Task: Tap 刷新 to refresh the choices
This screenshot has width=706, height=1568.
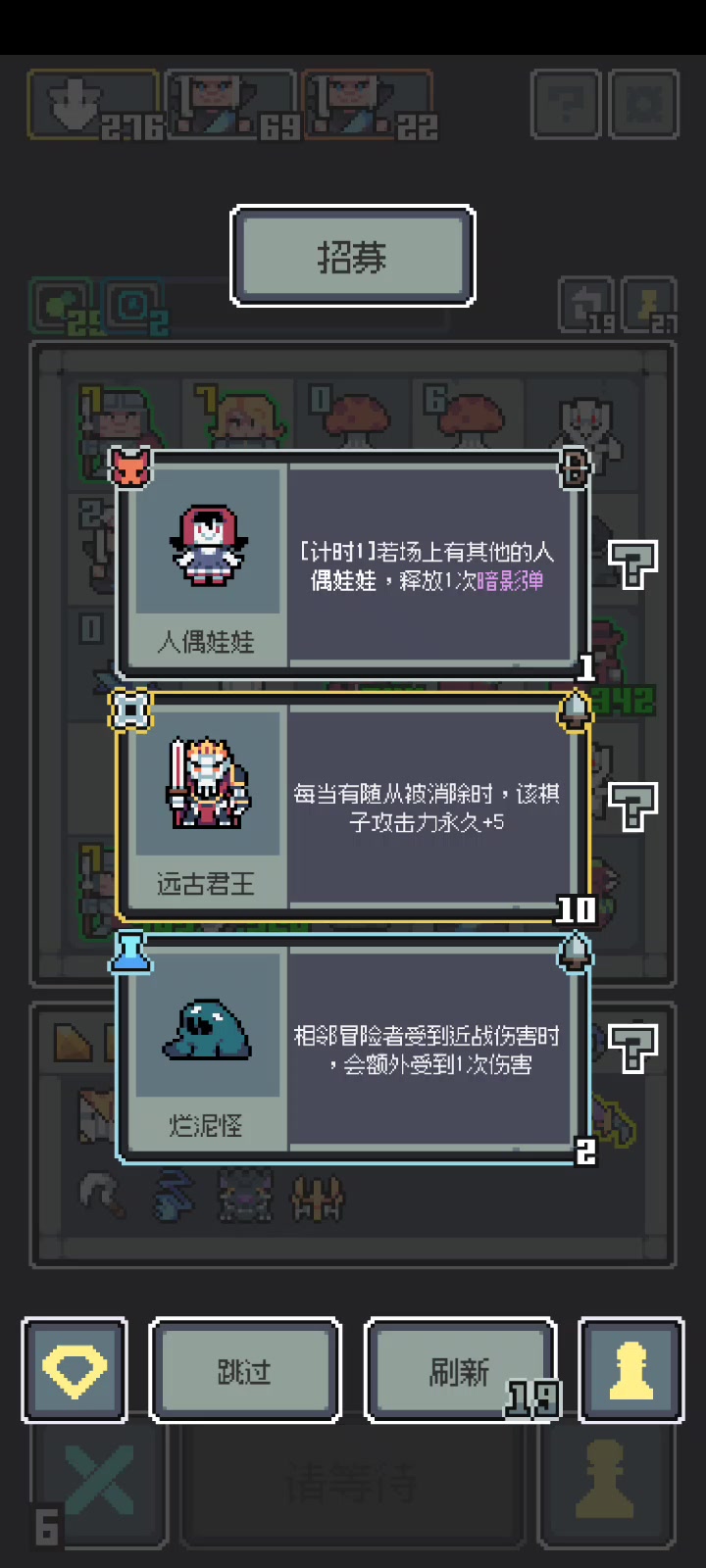Action: click(461, 1370)
